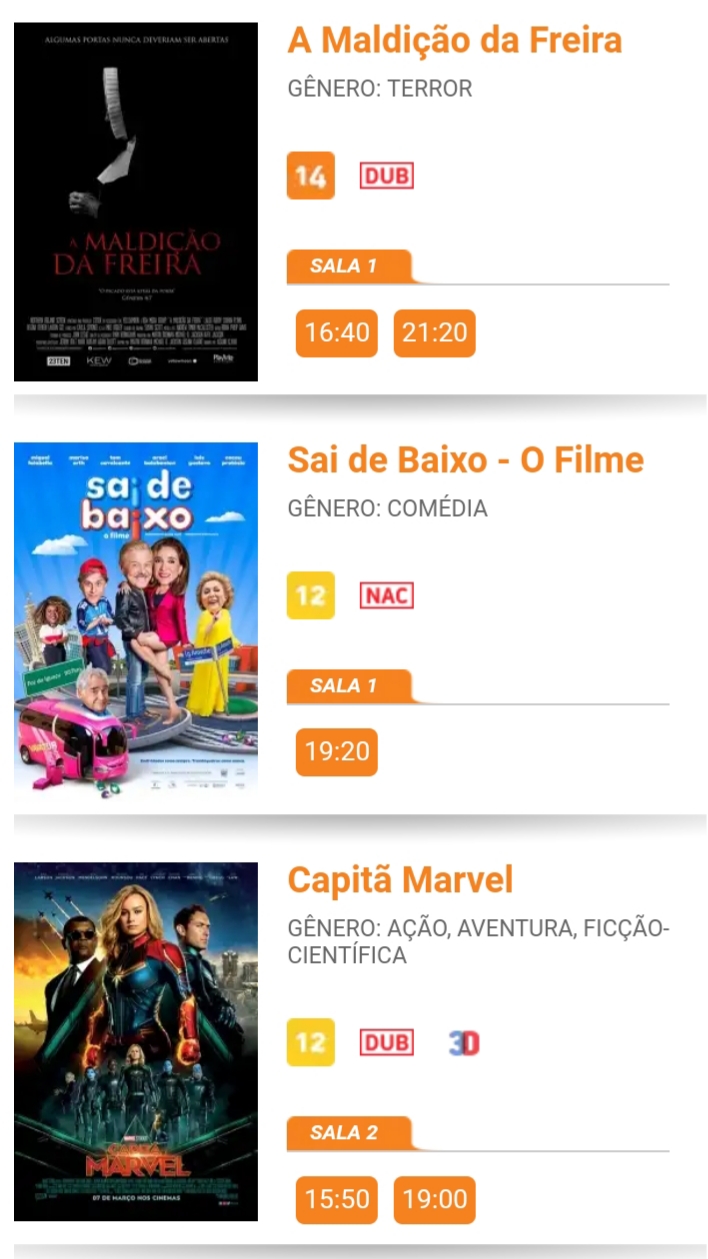Pick the 19:20 showtime for Sai de Baixo
Viewport: 708px width, 1259px height.
[336, 752]
